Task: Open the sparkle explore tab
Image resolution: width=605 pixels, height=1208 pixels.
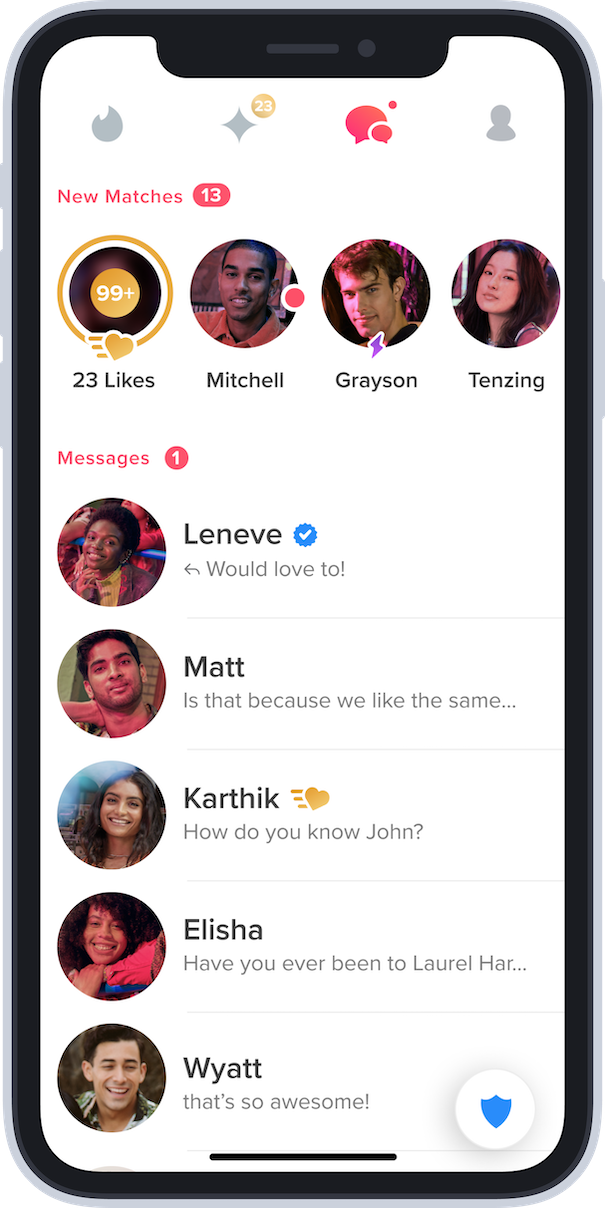Action: (x=240, y=124)
